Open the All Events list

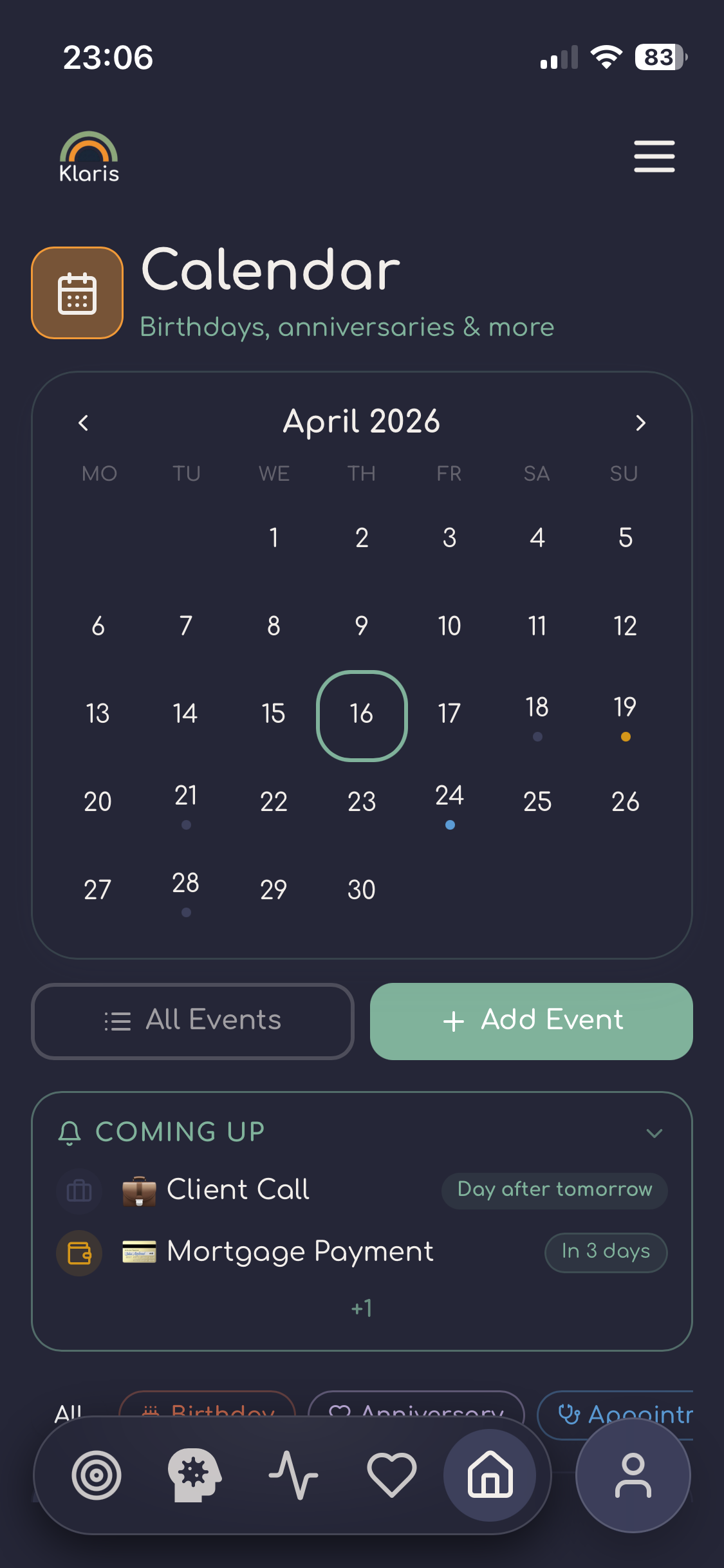[192, 1021]
